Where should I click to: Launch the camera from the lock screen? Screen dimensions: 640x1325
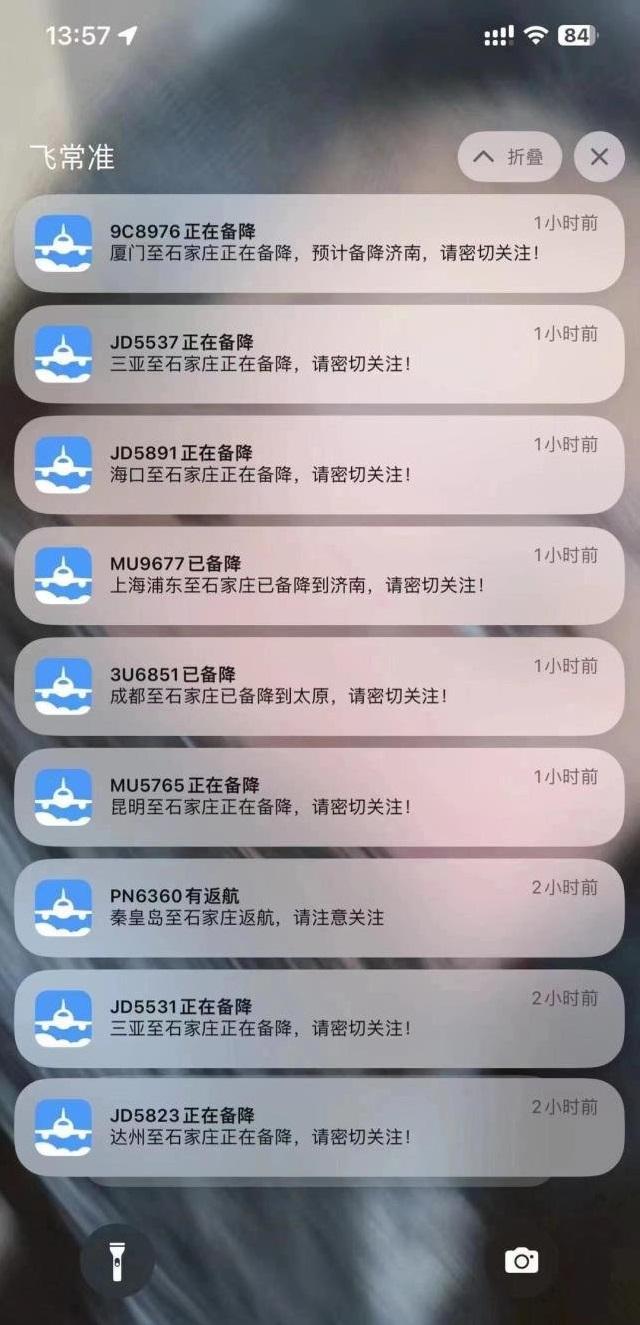click(x=521, y=1261)
